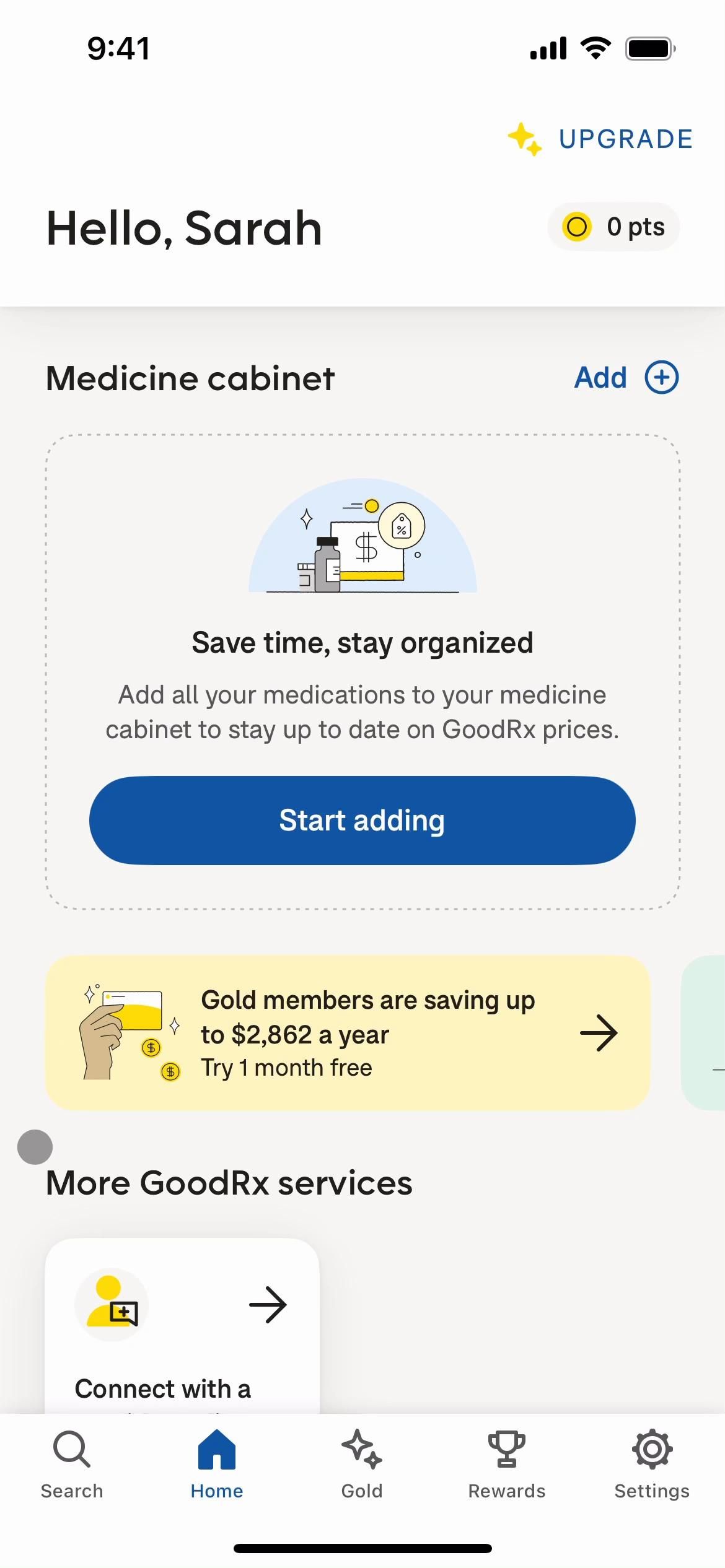Add a medication to Medicine cabinet

click(626, 378)
